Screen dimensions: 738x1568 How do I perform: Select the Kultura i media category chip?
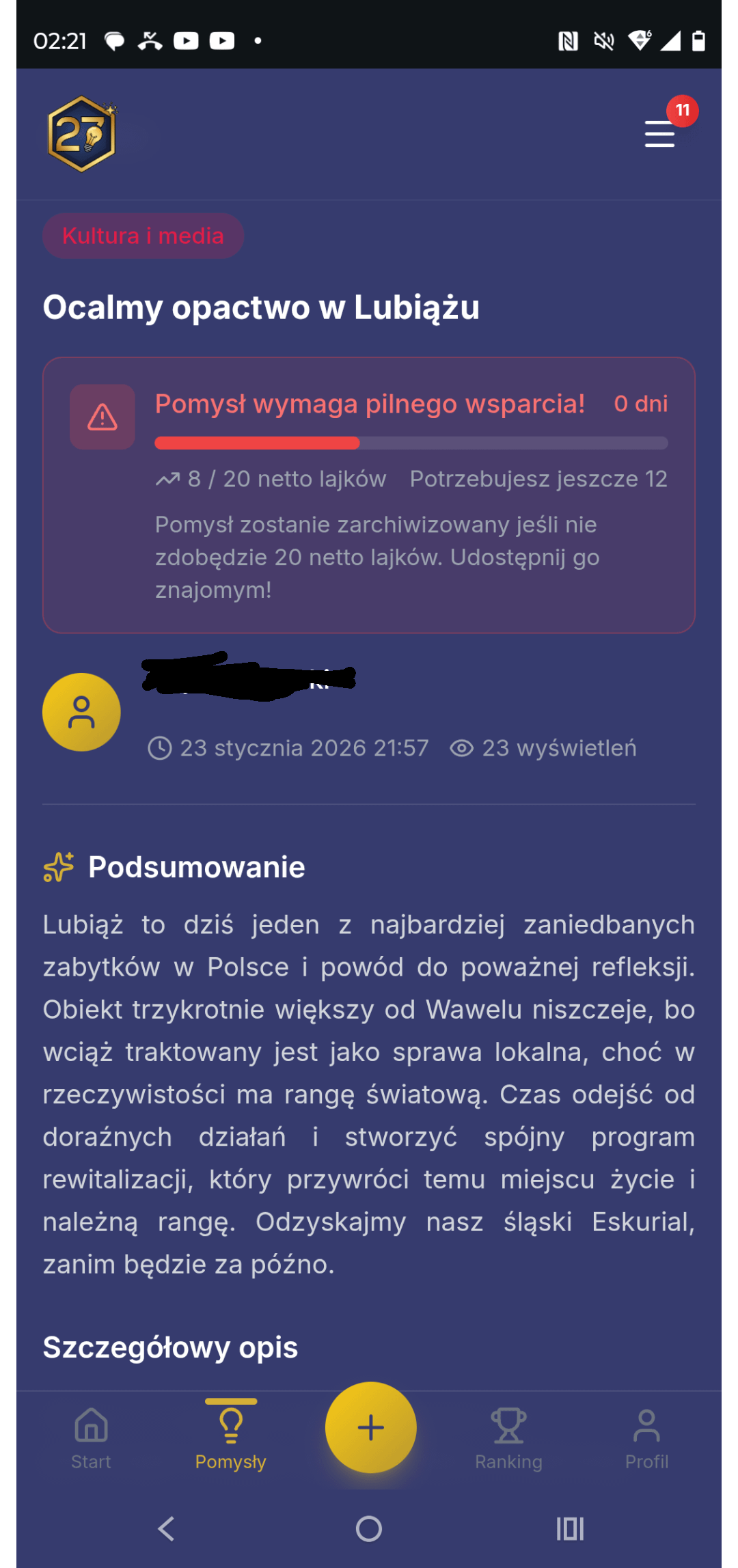tap(143, 236)
